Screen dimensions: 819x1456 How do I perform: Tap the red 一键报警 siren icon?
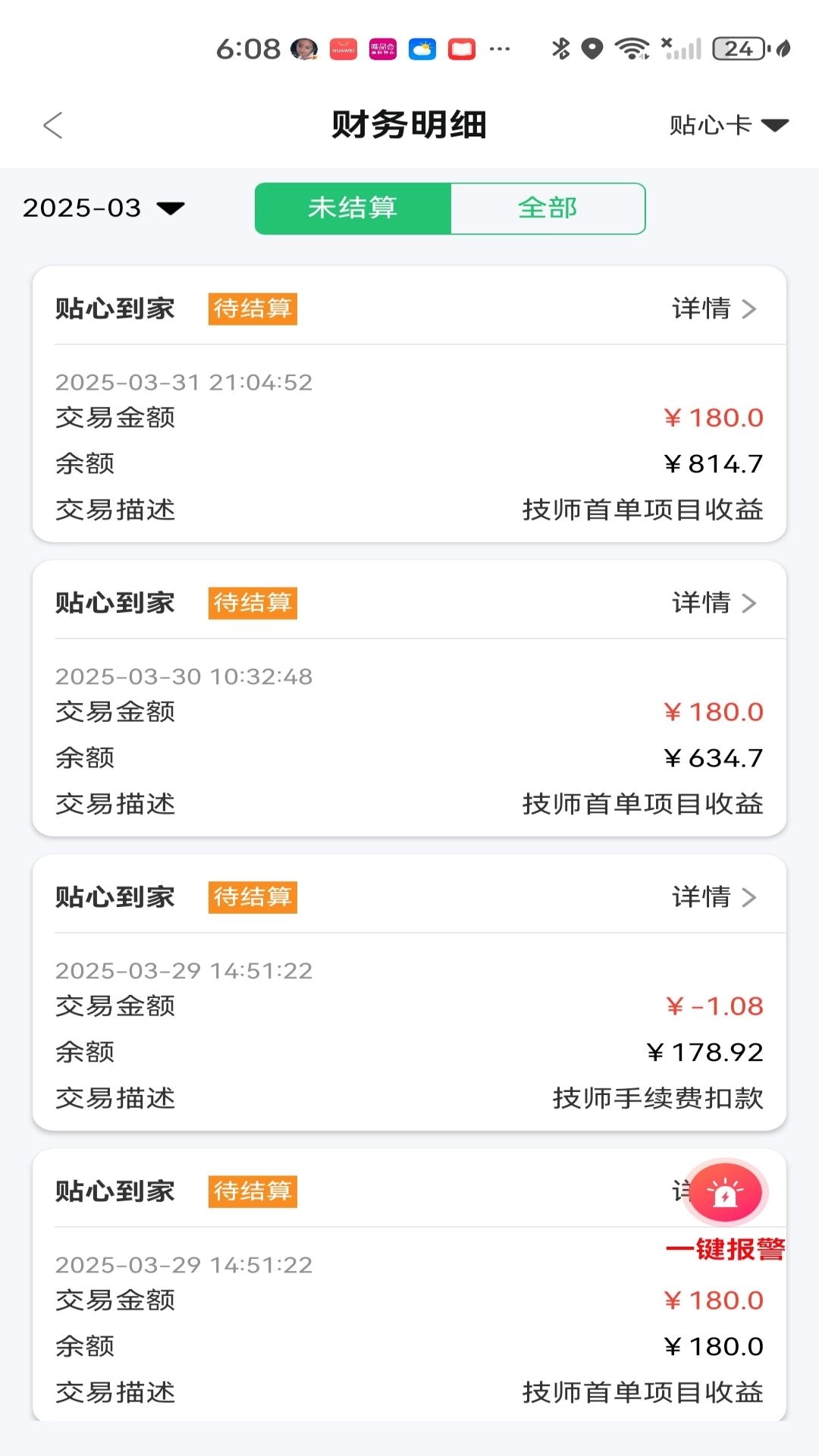coord(726,1192)
